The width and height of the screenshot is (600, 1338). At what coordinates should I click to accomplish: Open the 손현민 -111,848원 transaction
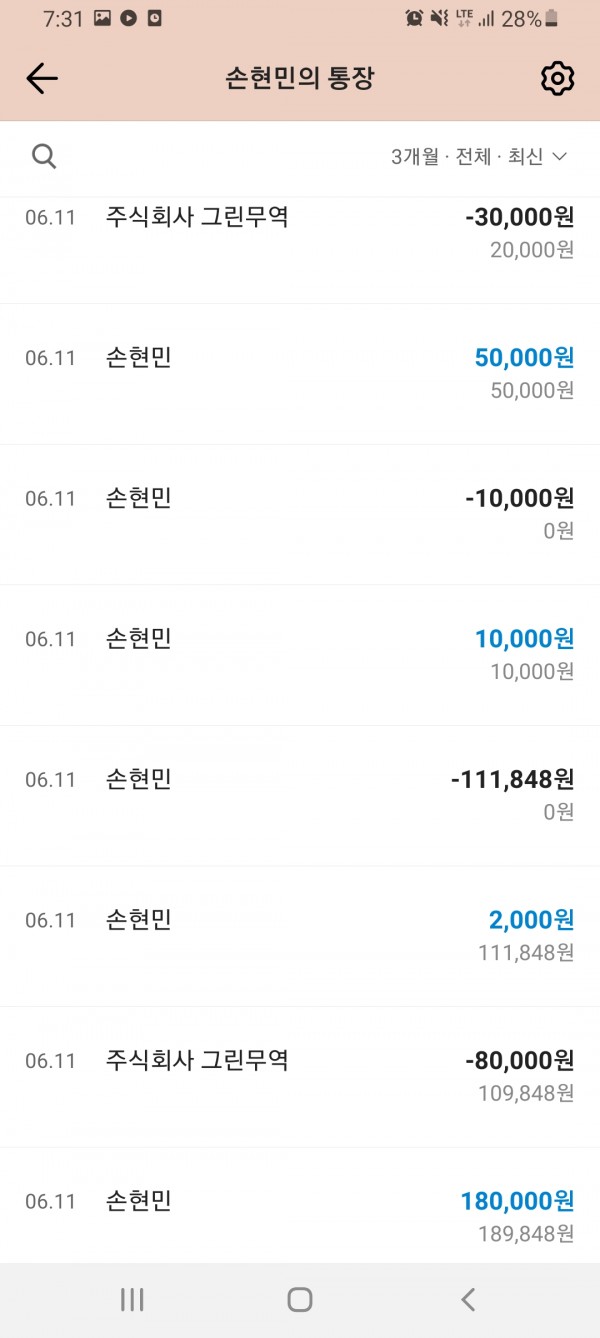(300, 795)
